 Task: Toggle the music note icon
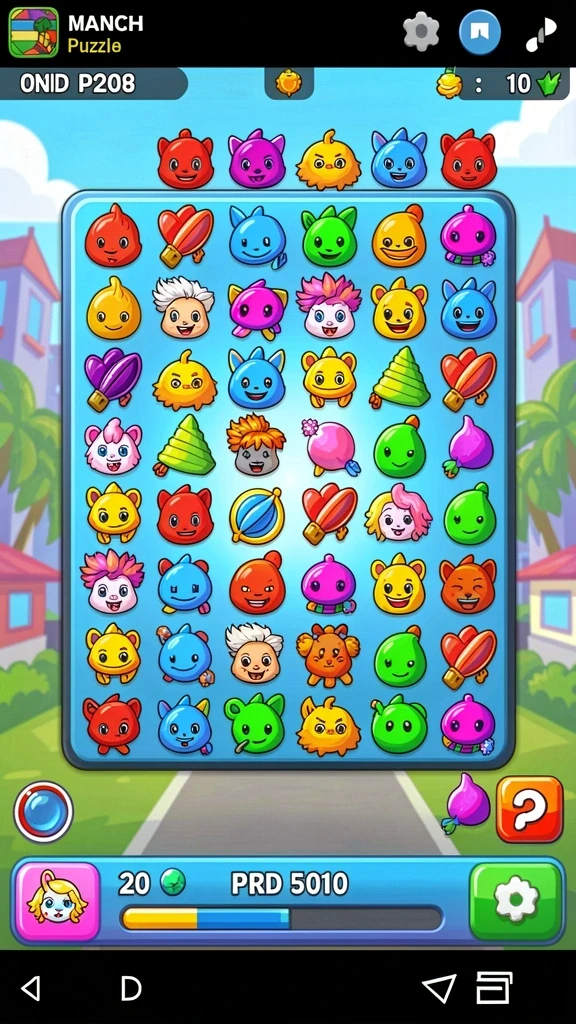point(541,34)
